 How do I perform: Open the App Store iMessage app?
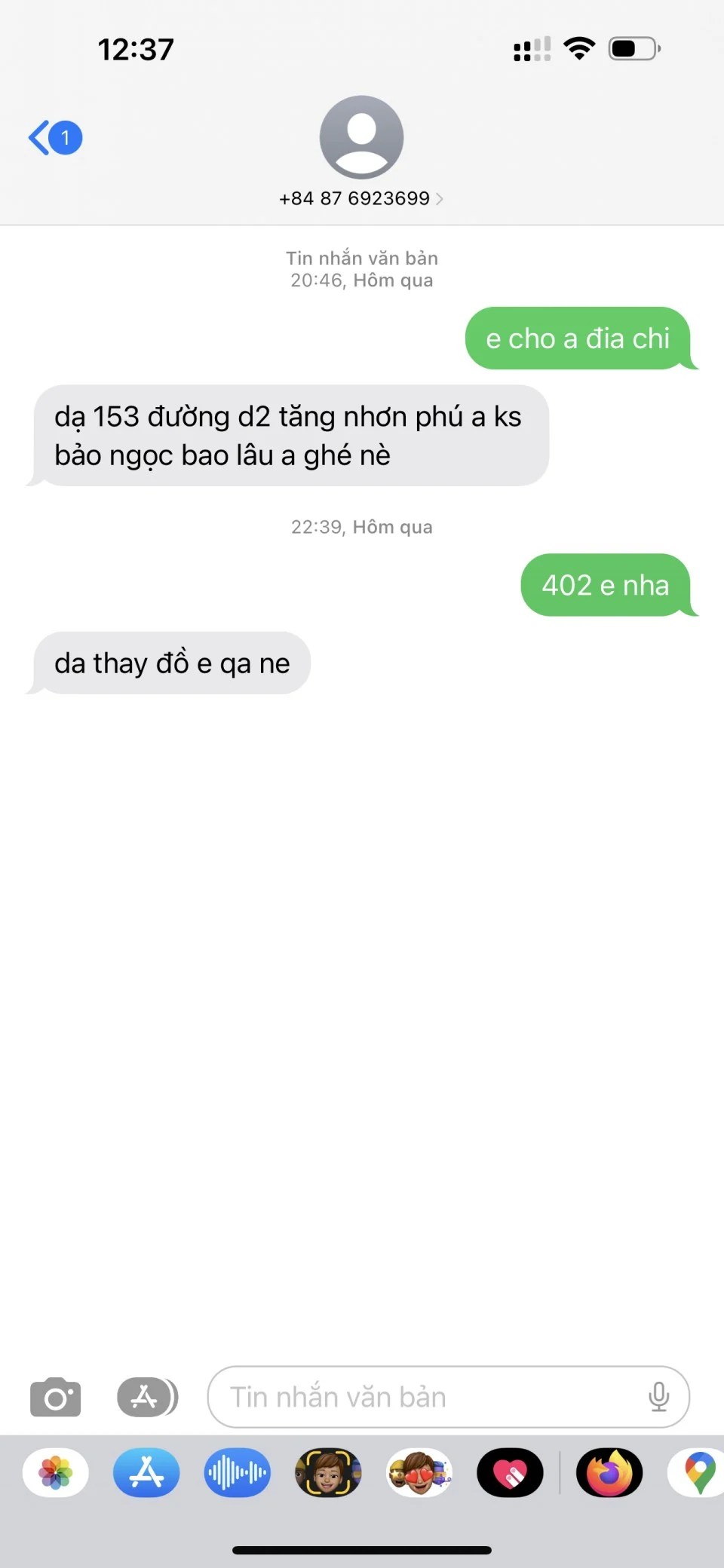tap(146, 1472)
